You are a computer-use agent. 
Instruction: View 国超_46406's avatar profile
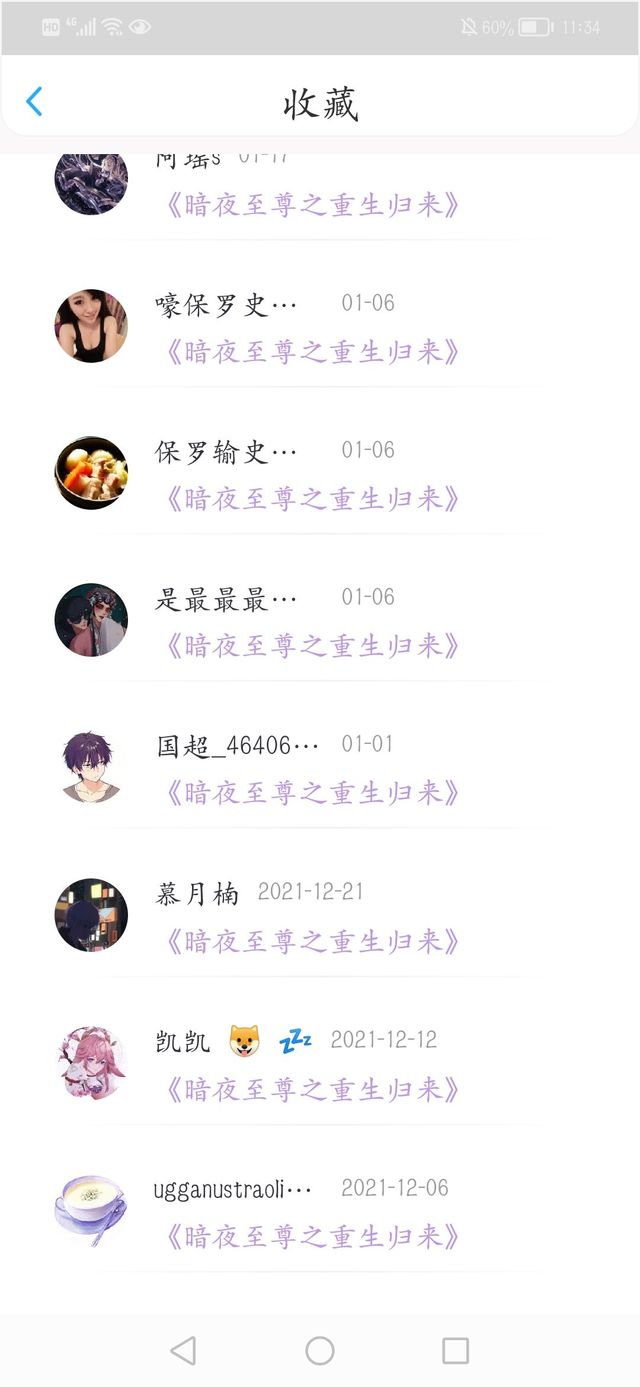click(91, 767)
